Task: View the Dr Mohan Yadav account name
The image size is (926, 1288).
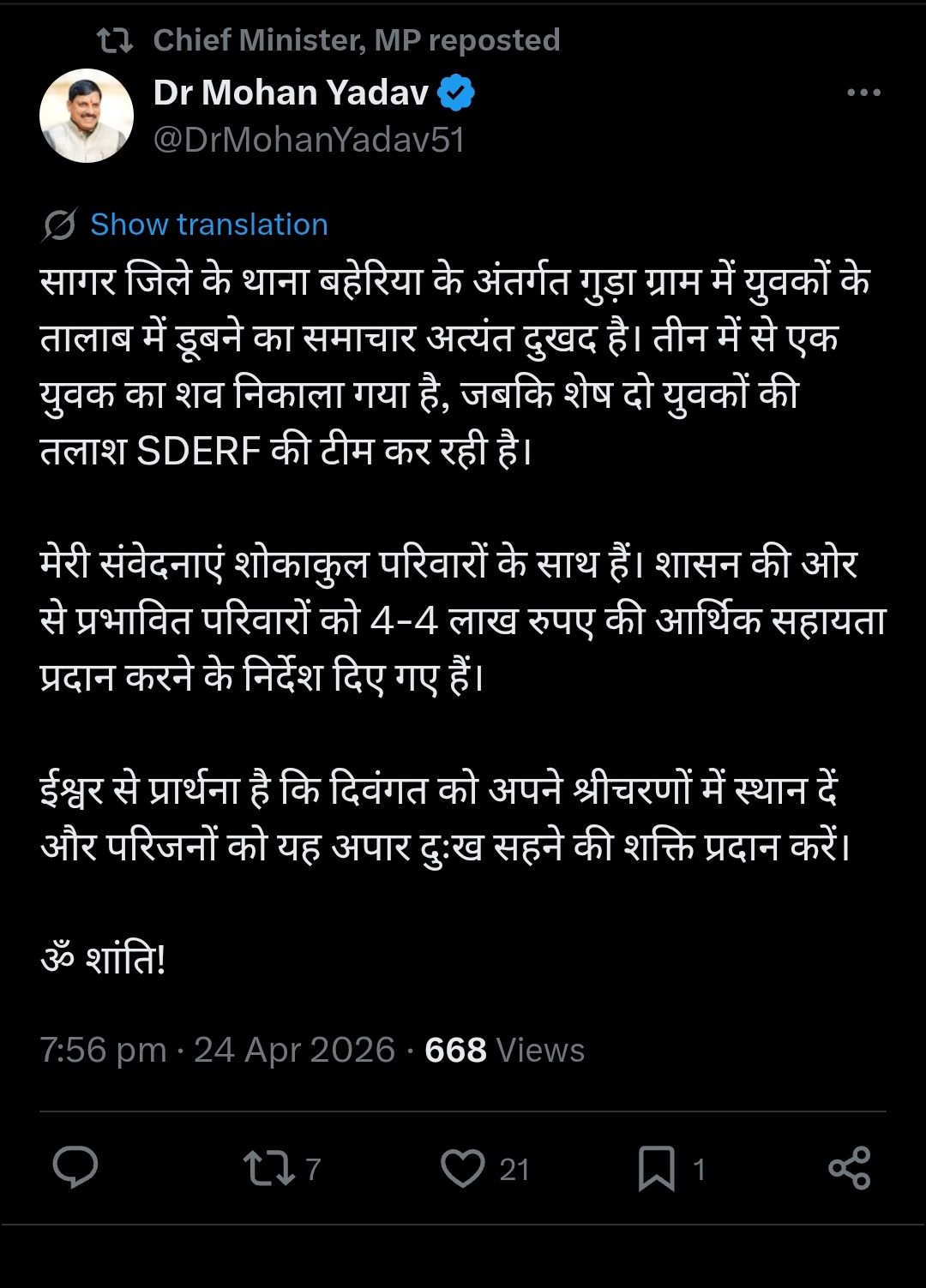Action: [291, 93]
